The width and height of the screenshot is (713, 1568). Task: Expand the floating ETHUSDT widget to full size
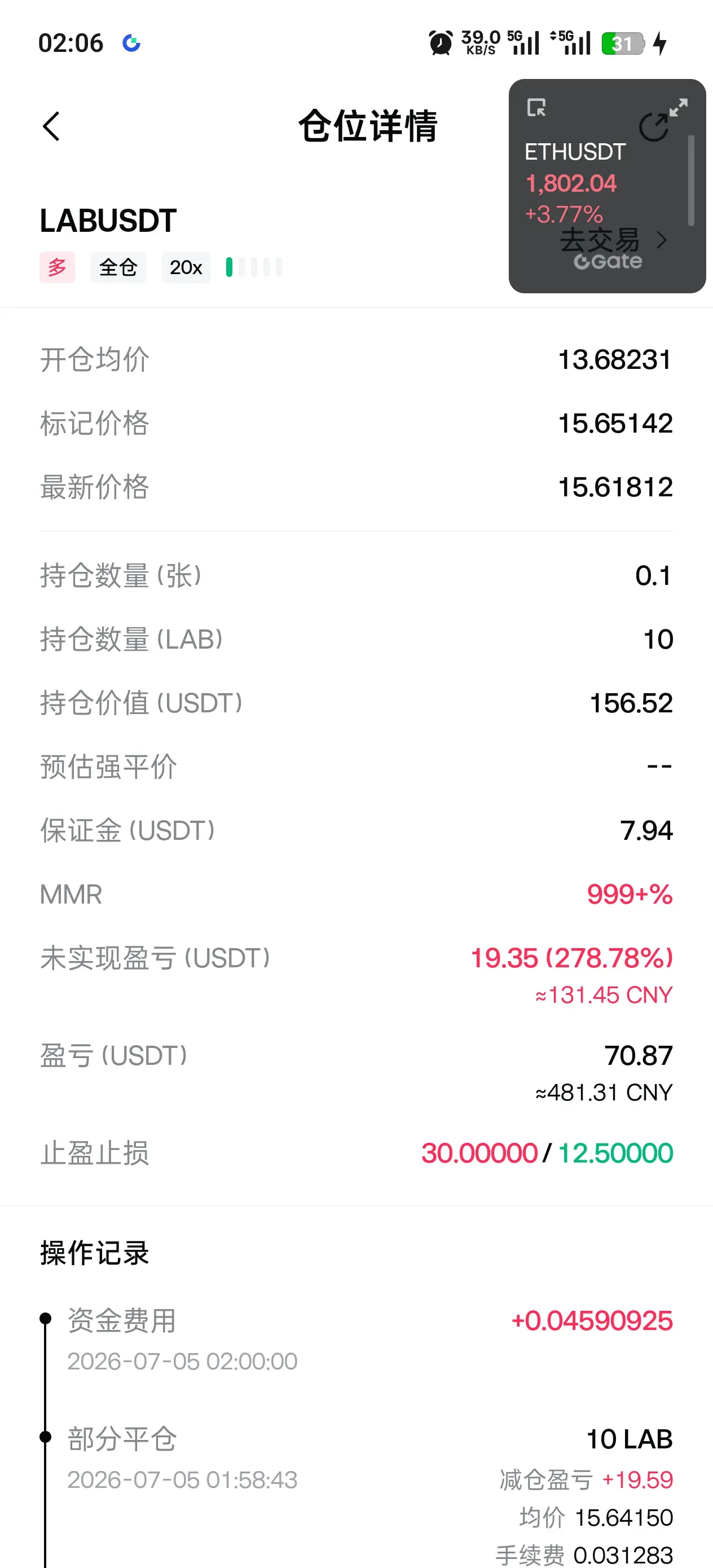(x=678, y=108)
